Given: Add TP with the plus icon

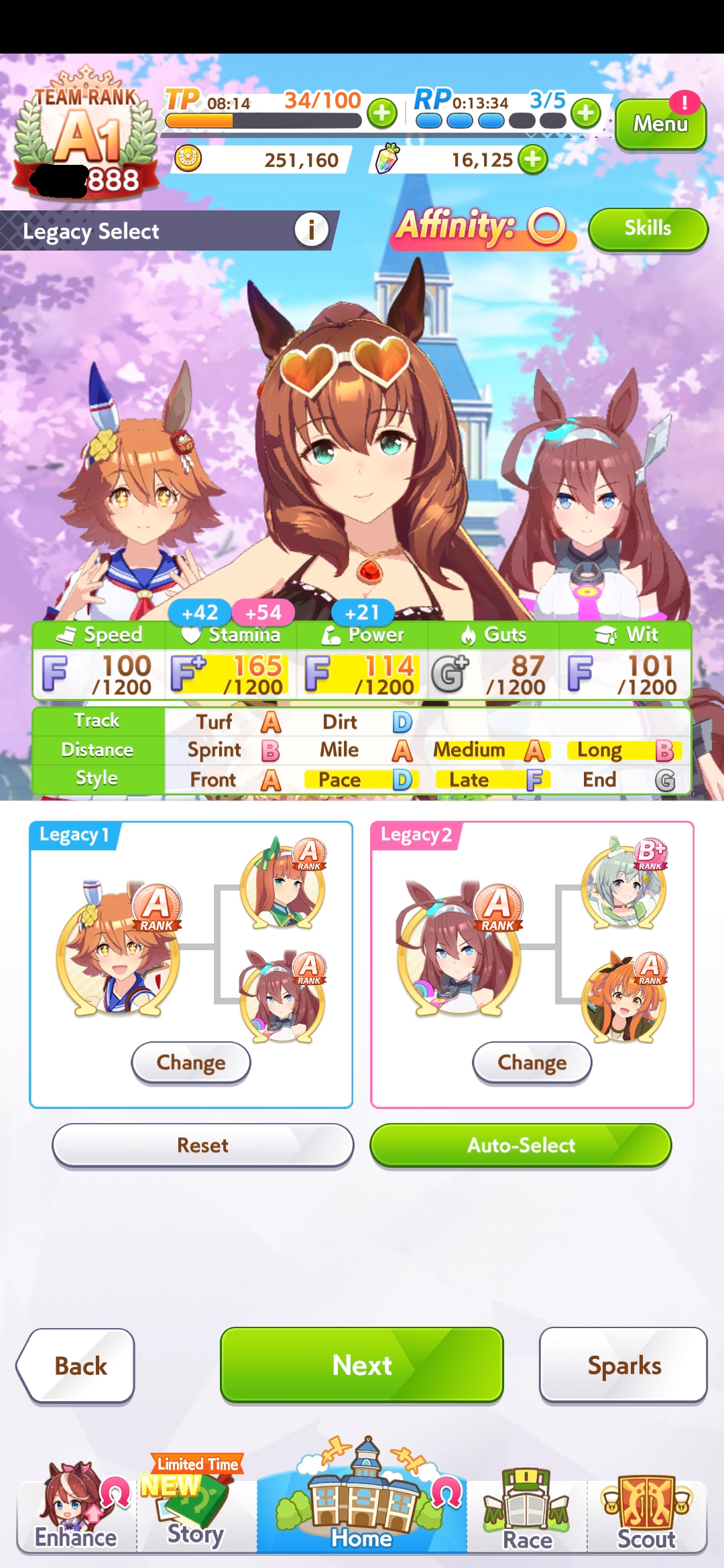Looking at the screenshot, I should click(382, 113).
